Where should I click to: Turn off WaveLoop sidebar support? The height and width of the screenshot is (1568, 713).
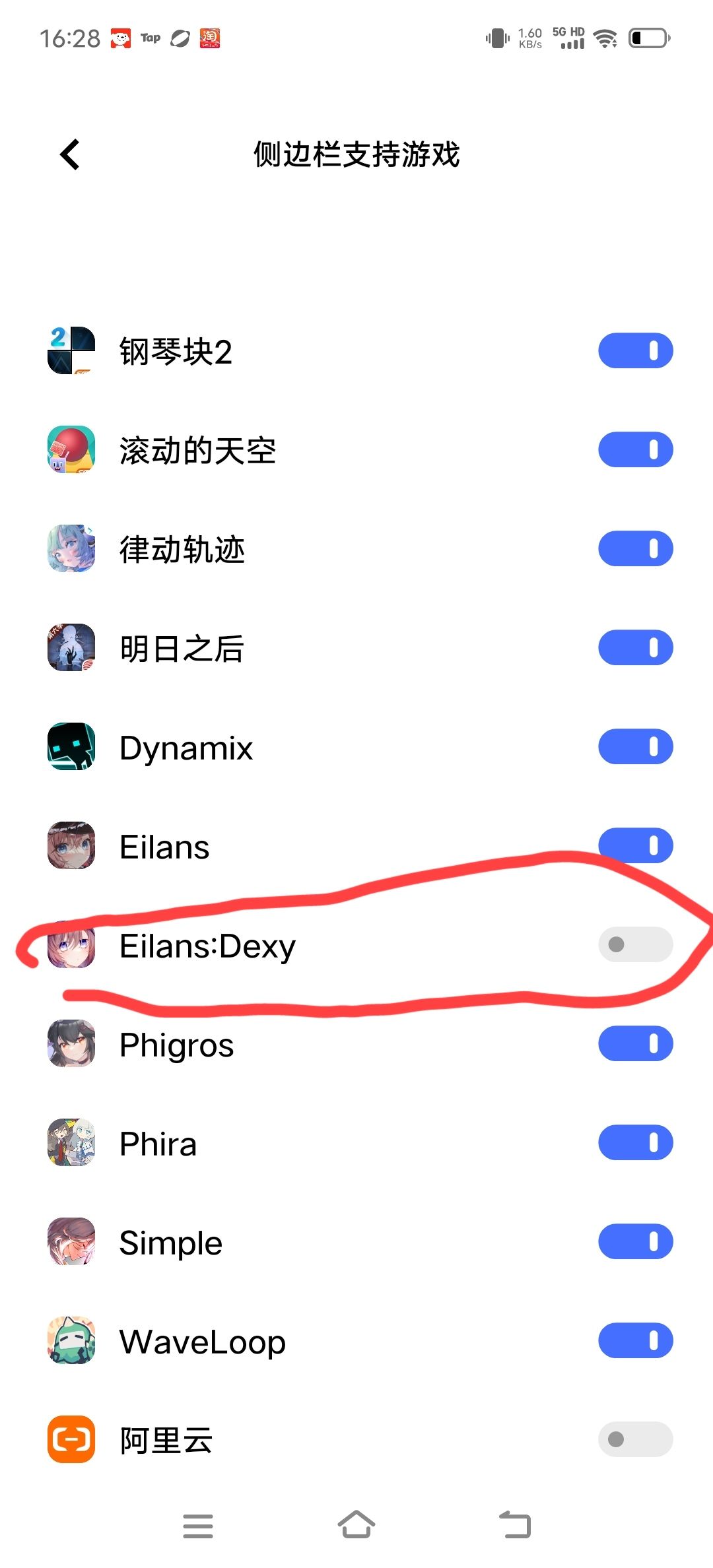pyautogui.click(x=635, y=1340)
